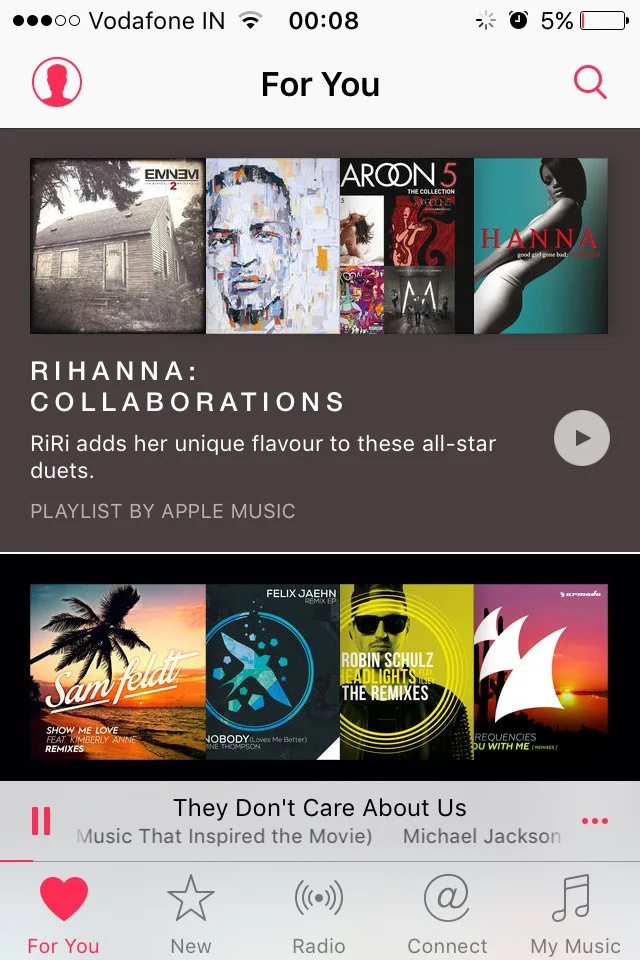This screenshot has height=960, width=640.
Task: Expand the mini player for They Don't Care About Us
Action: point(319,821)
